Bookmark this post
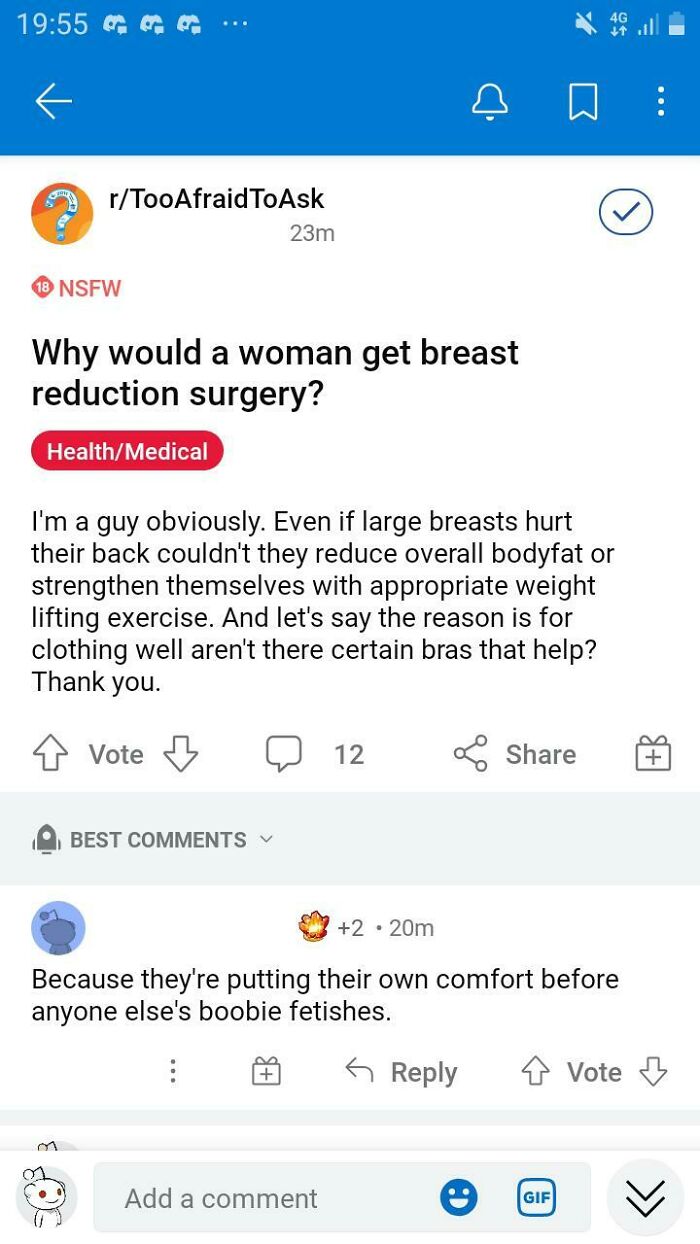This screenshot has width=700, height=1244. tap(583, 101)
